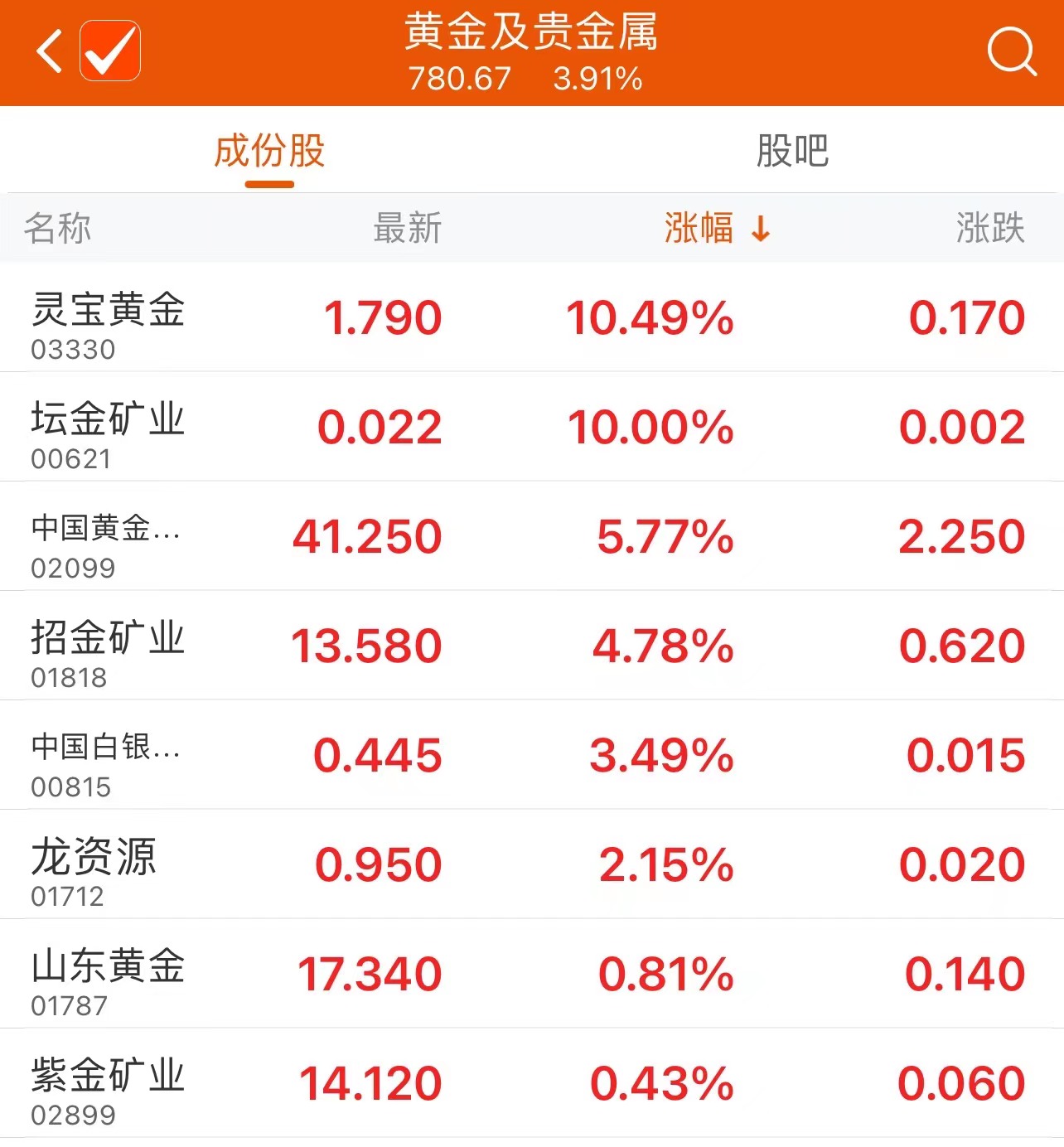This screenshot has height=1147, width=1064.
Task: Select the 成份股 tab
Action: click(269, 151)
